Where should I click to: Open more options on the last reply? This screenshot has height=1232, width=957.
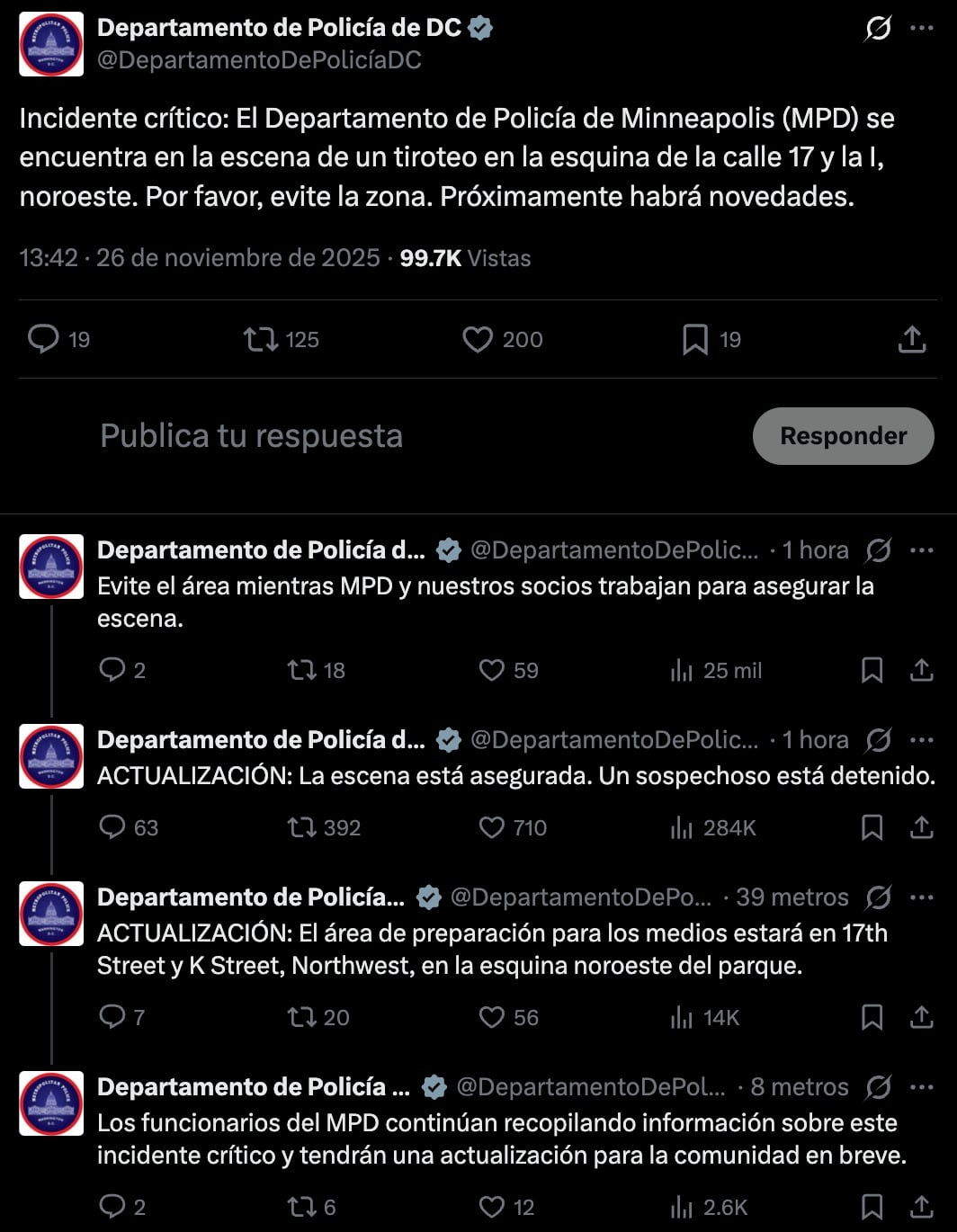click(x=922, y=1086)
